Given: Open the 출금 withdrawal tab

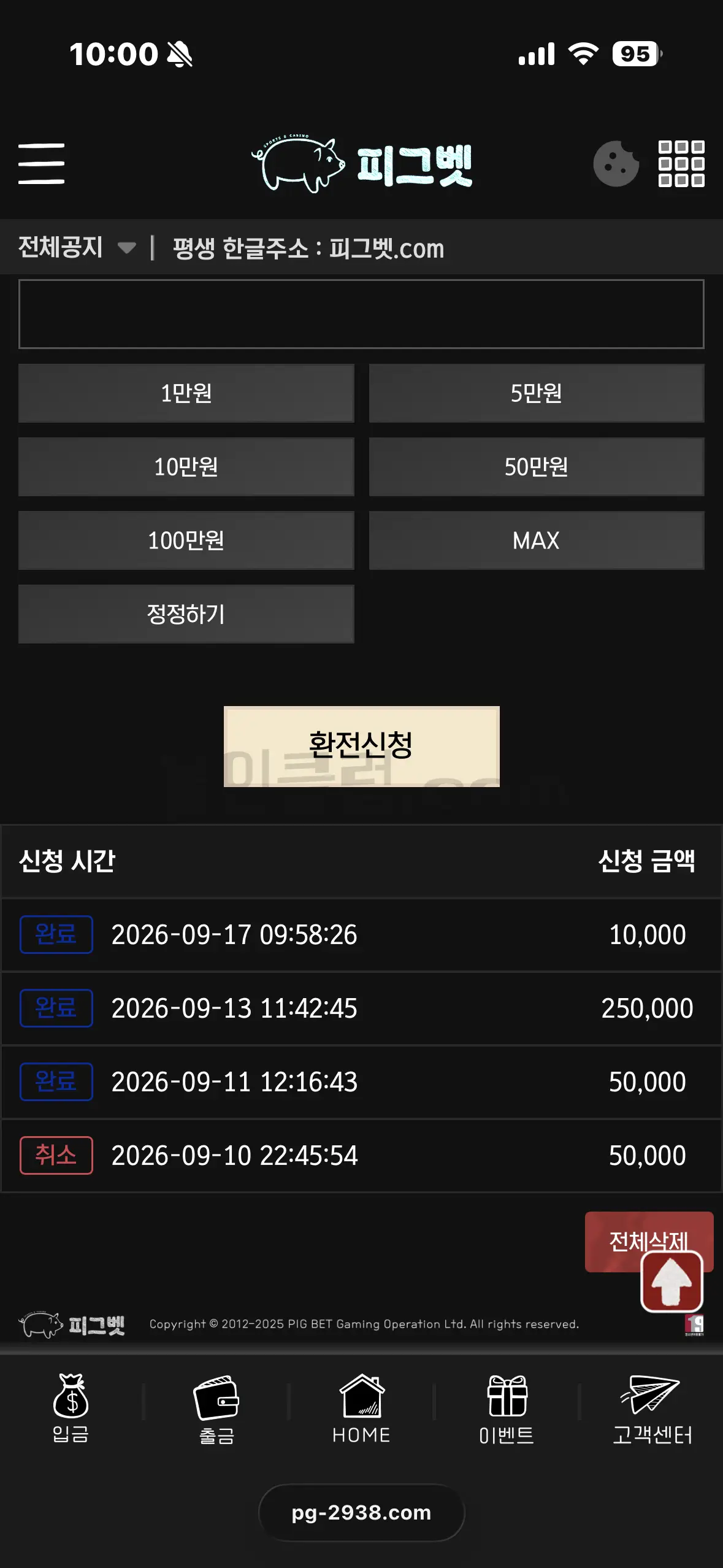Looking at the screenshot, I should [x=216, y=1409].
